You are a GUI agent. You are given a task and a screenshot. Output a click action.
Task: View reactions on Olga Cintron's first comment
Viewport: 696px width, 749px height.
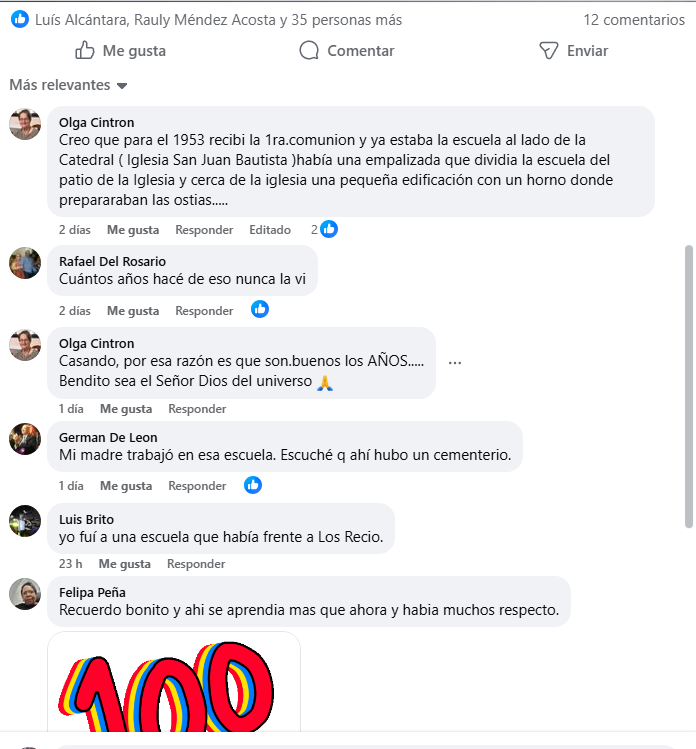pos(324,230)
